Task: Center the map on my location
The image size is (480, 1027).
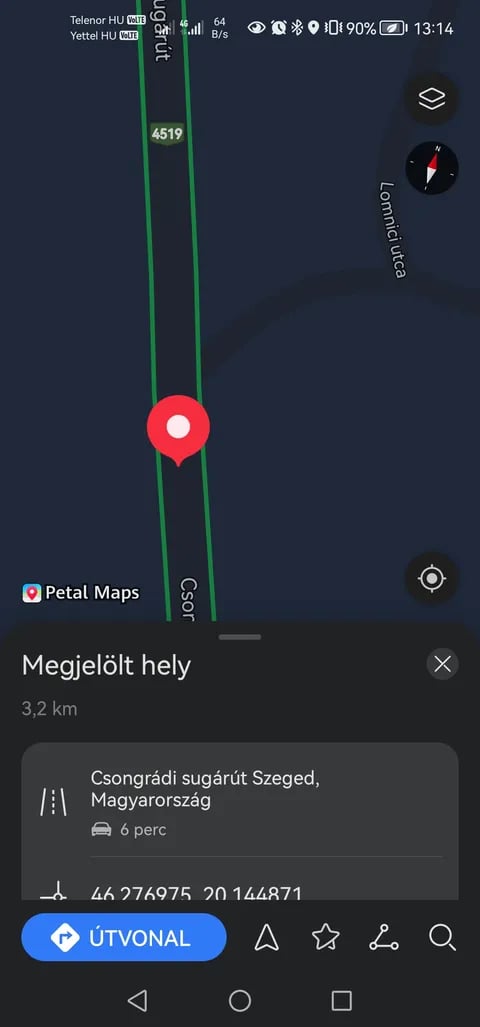Action: [432, 578]
